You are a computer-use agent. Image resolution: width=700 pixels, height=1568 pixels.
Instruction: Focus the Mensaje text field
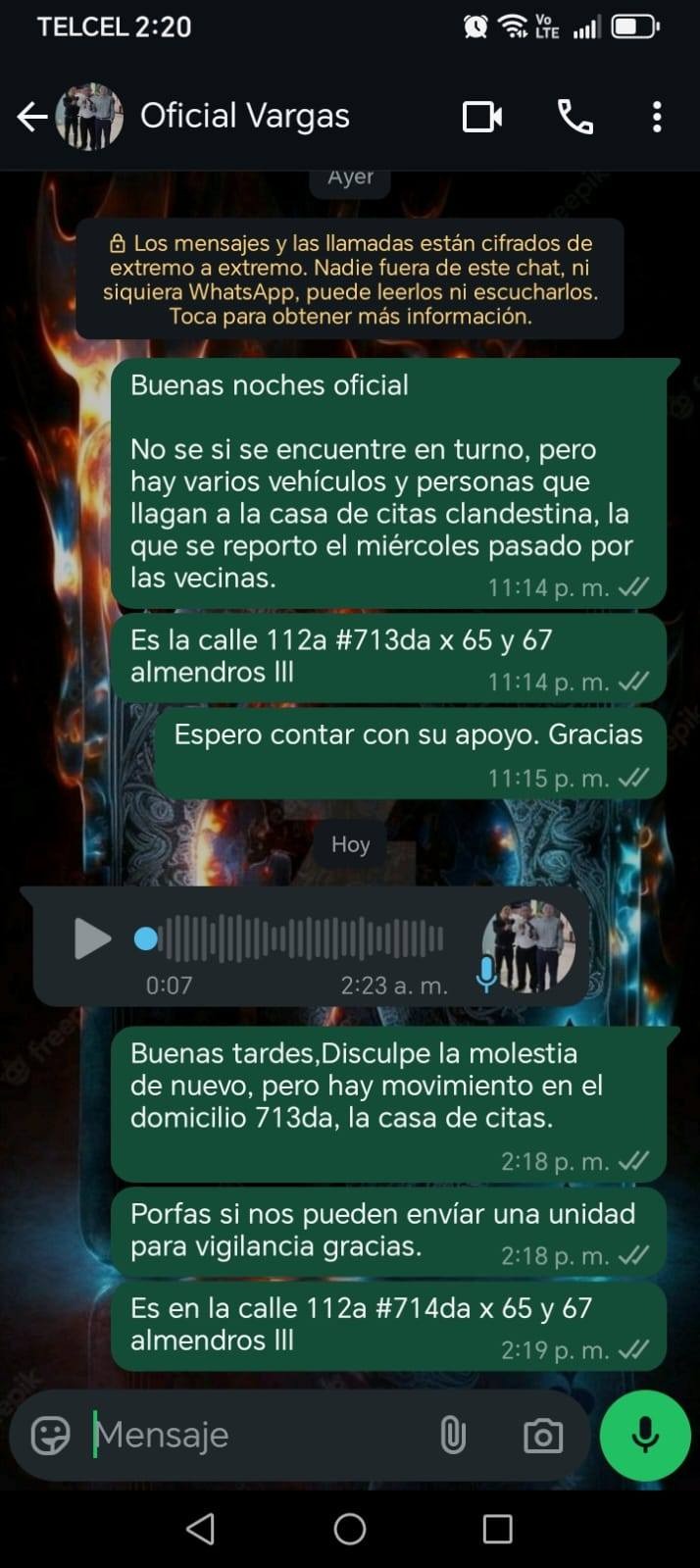(x=255, y=1436)
